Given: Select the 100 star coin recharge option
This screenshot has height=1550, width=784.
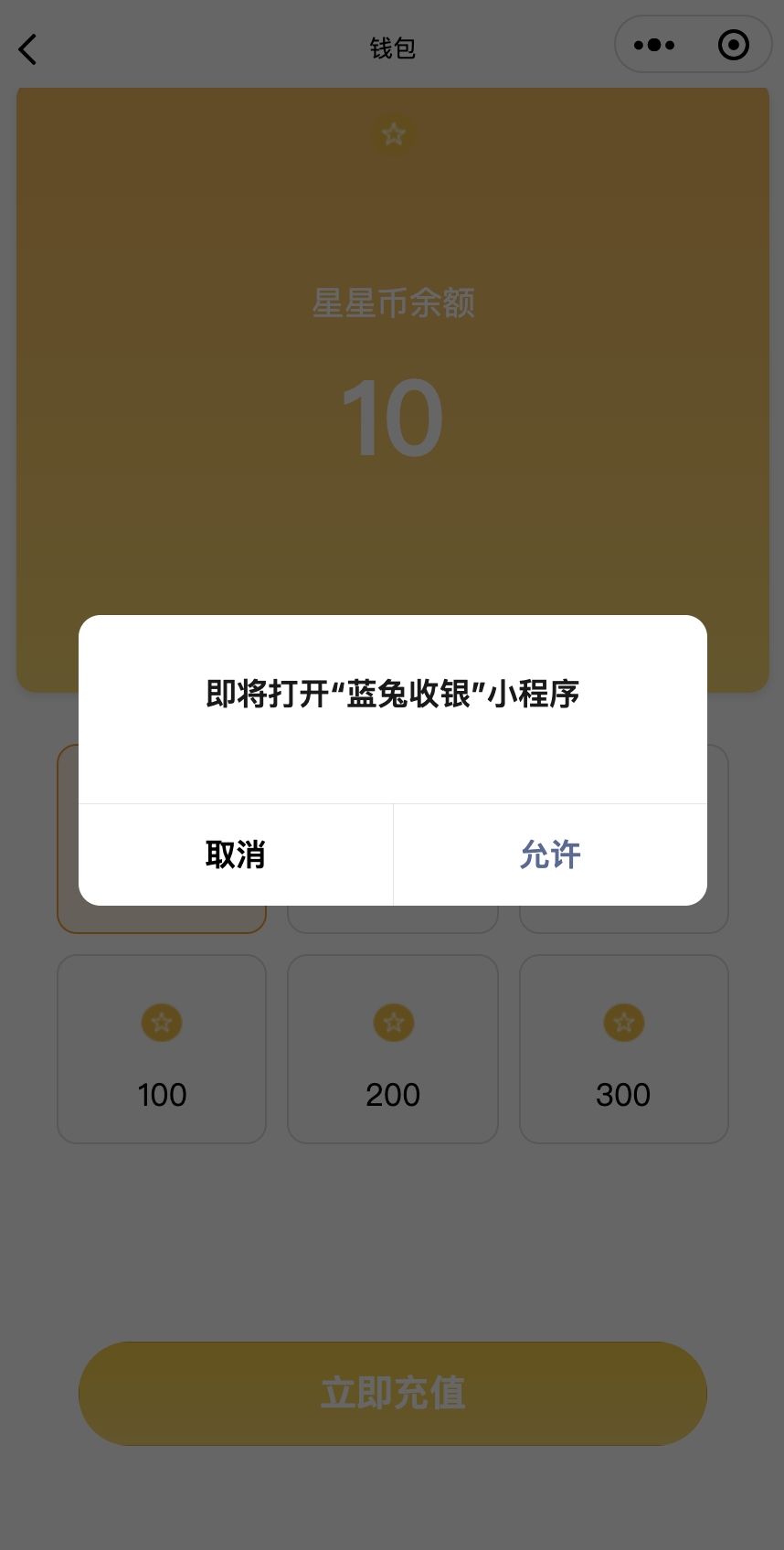Looking at the screenshot, I should coord(162,1049).
